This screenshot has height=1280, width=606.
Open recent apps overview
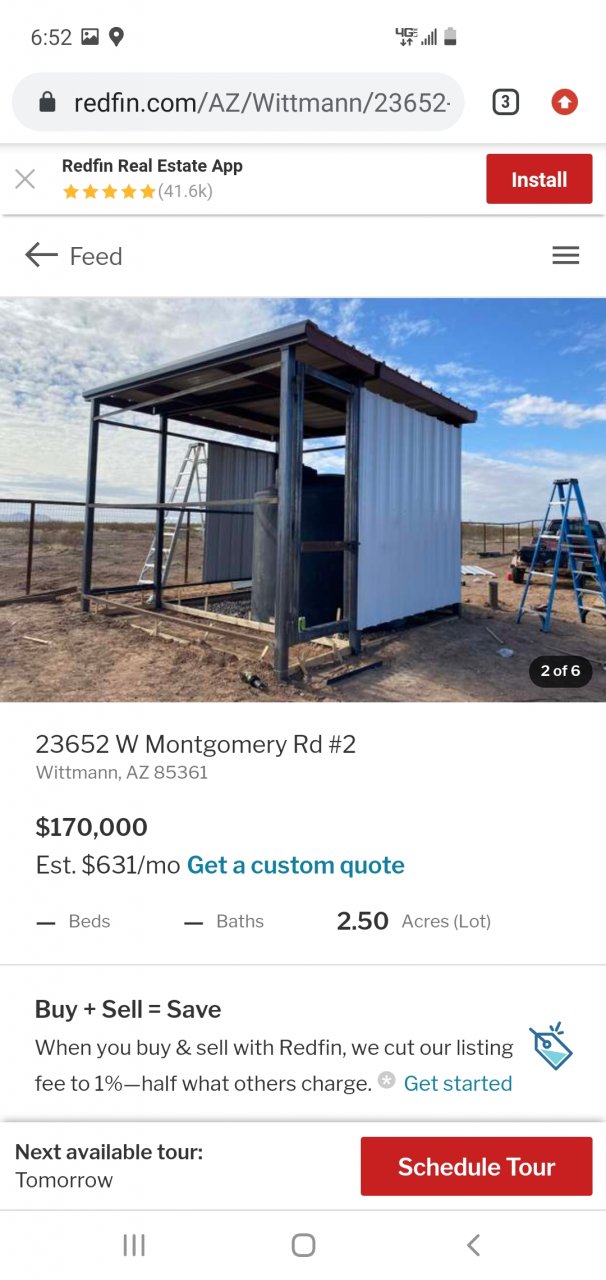(134, 1245)
